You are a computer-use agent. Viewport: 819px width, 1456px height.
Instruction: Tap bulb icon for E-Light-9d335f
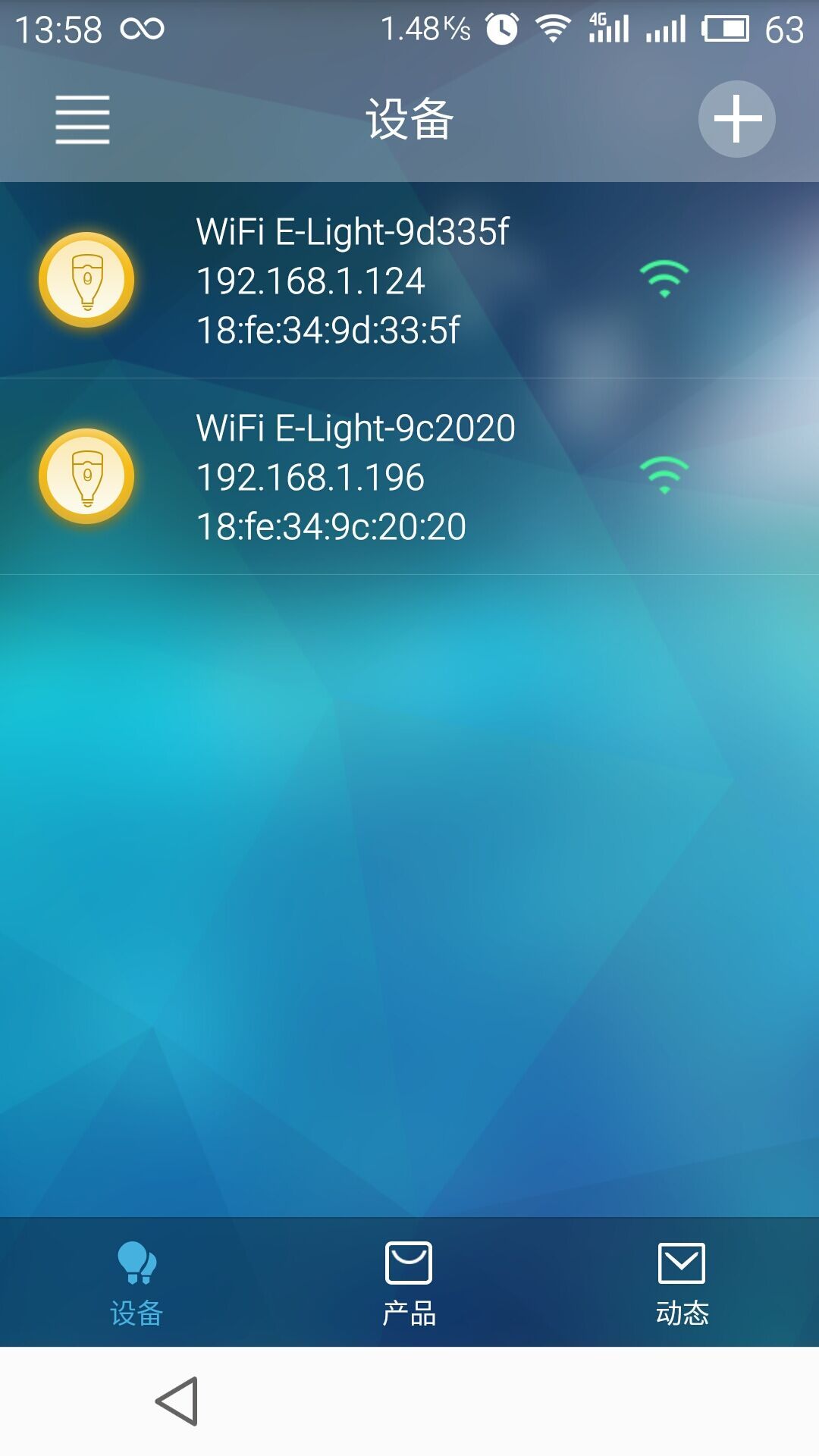[x=86, y=280]
